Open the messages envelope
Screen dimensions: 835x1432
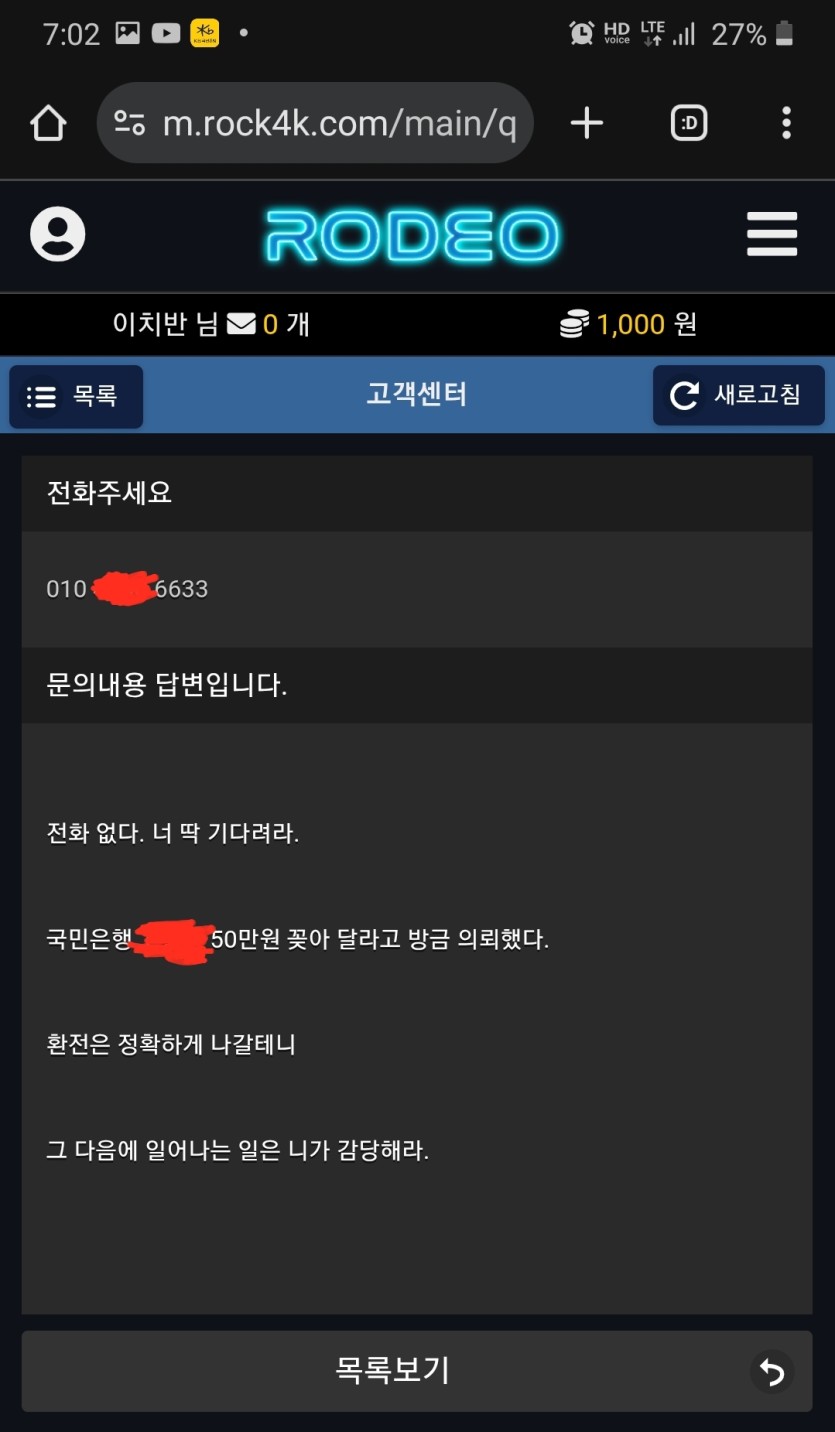click(241, 324)
